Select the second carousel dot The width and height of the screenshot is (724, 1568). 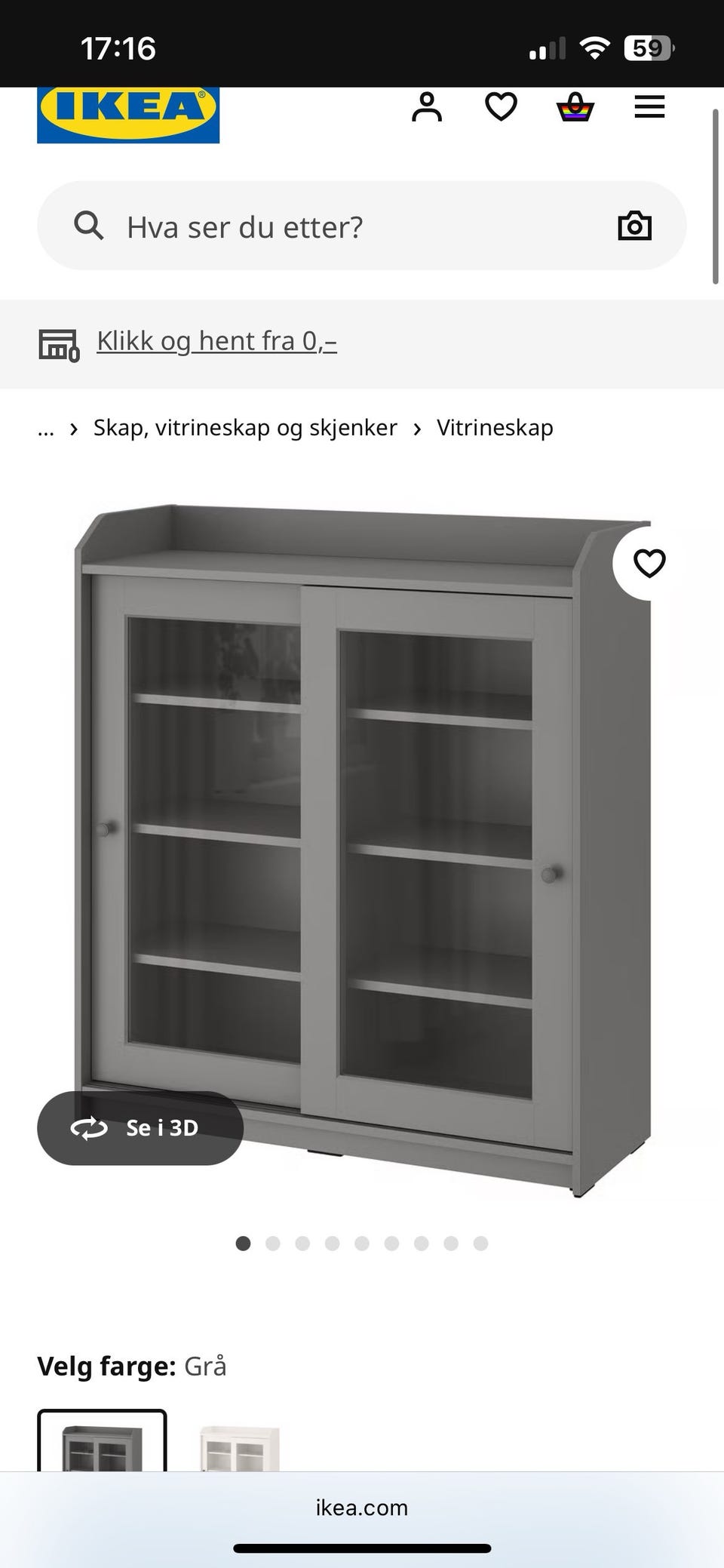[273, 1243]
